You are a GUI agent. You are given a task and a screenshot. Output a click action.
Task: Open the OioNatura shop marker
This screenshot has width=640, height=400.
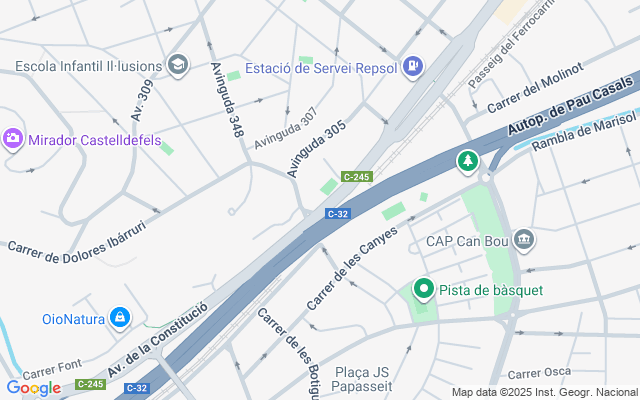point(120,319)
